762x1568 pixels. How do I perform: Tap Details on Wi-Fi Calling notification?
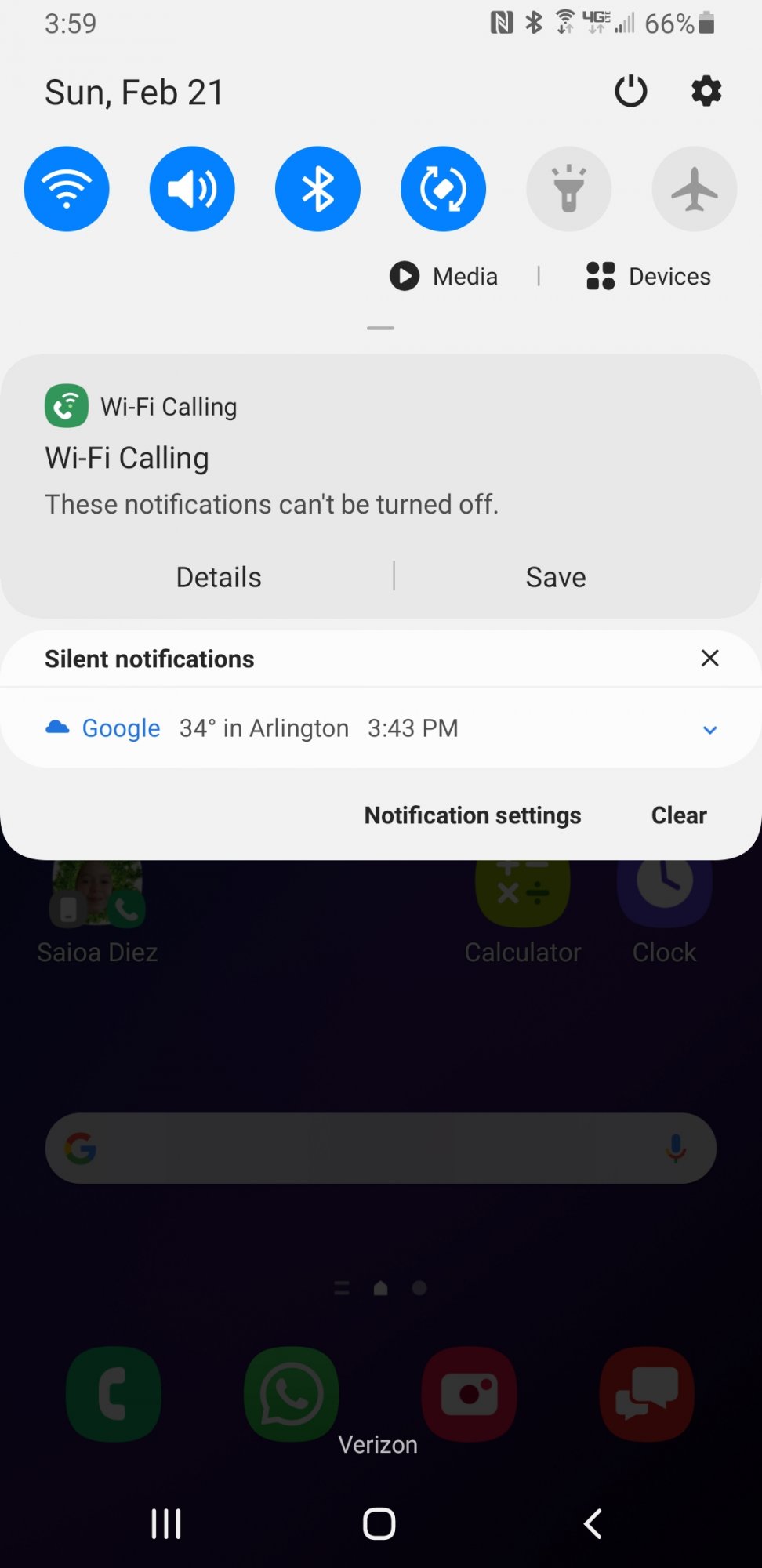click(219, 577)
